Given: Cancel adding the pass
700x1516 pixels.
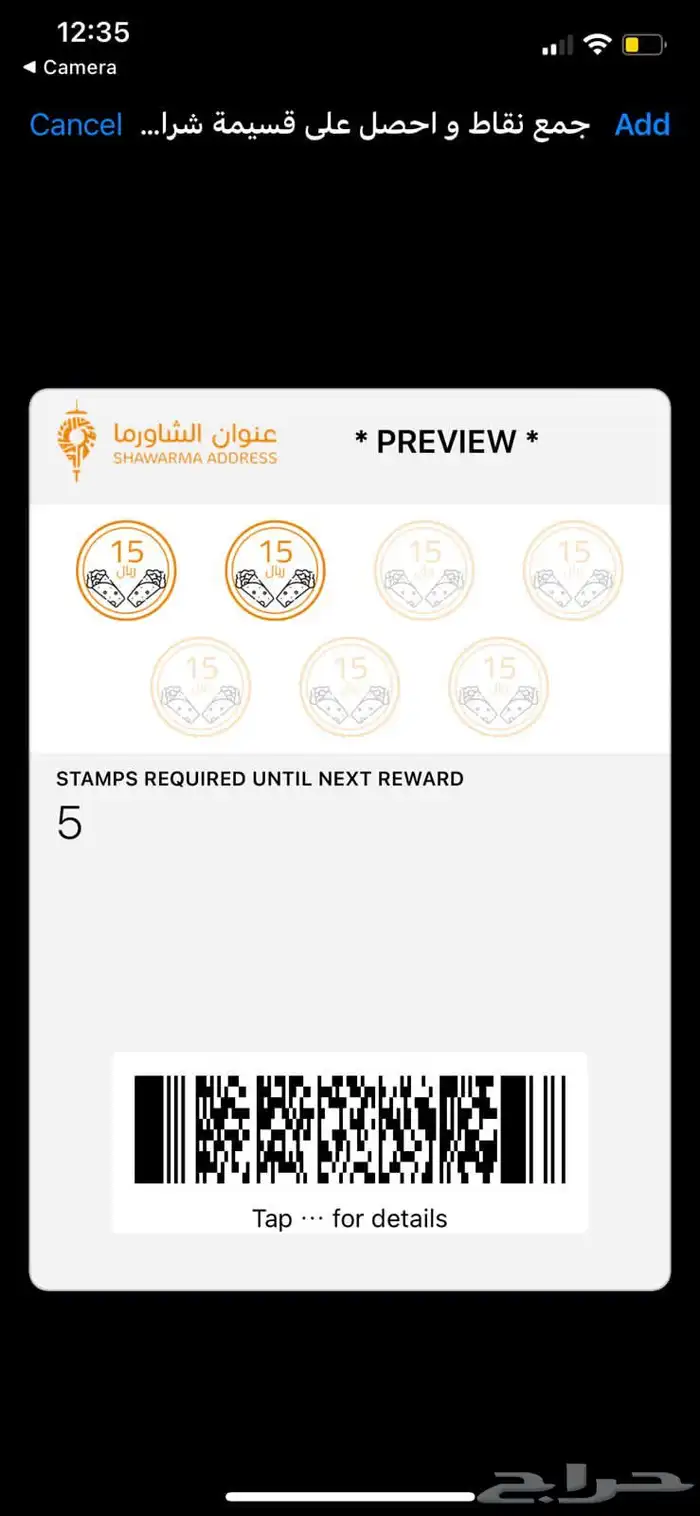Looking at the screenshot, I should (x=76, y=125).
